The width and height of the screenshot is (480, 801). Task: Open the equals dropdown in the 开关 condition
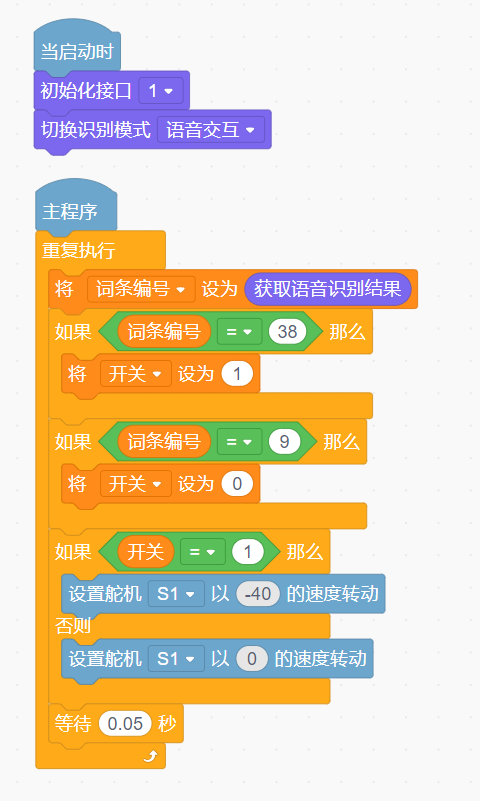coord(203,552)
